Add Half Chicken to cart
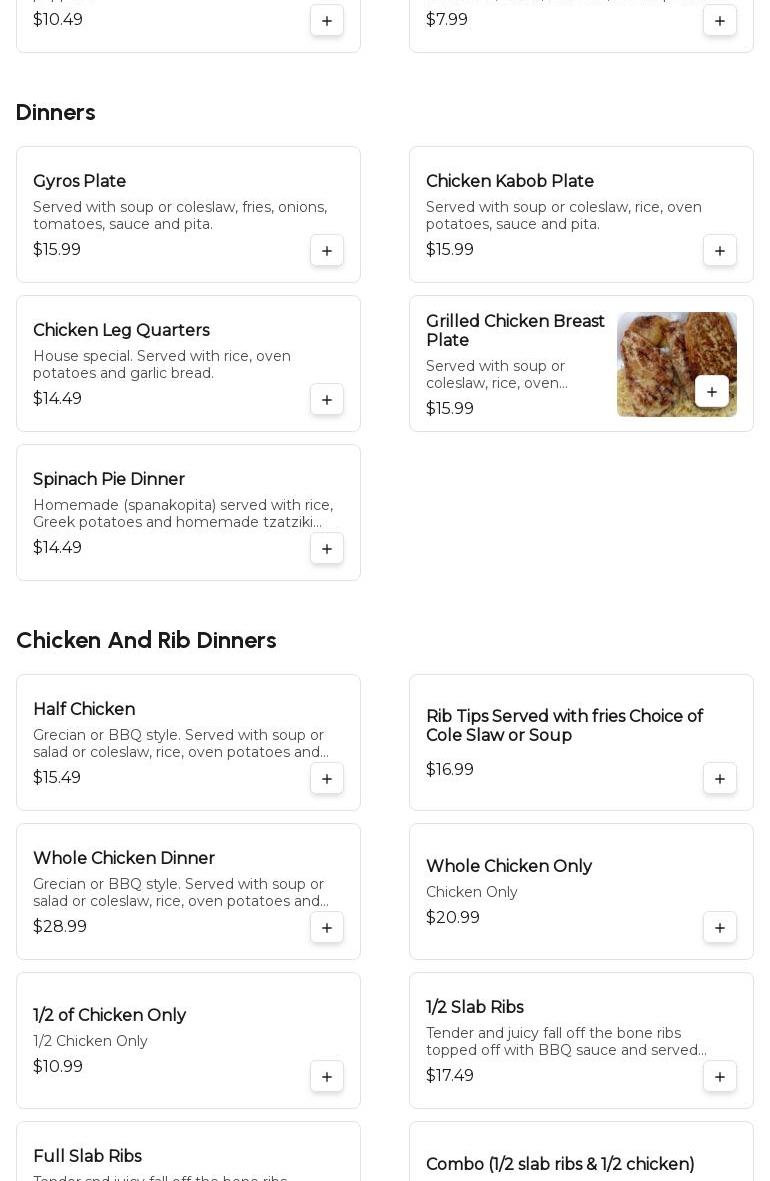This screenshot has height=1181, width=770. point(327,778)
